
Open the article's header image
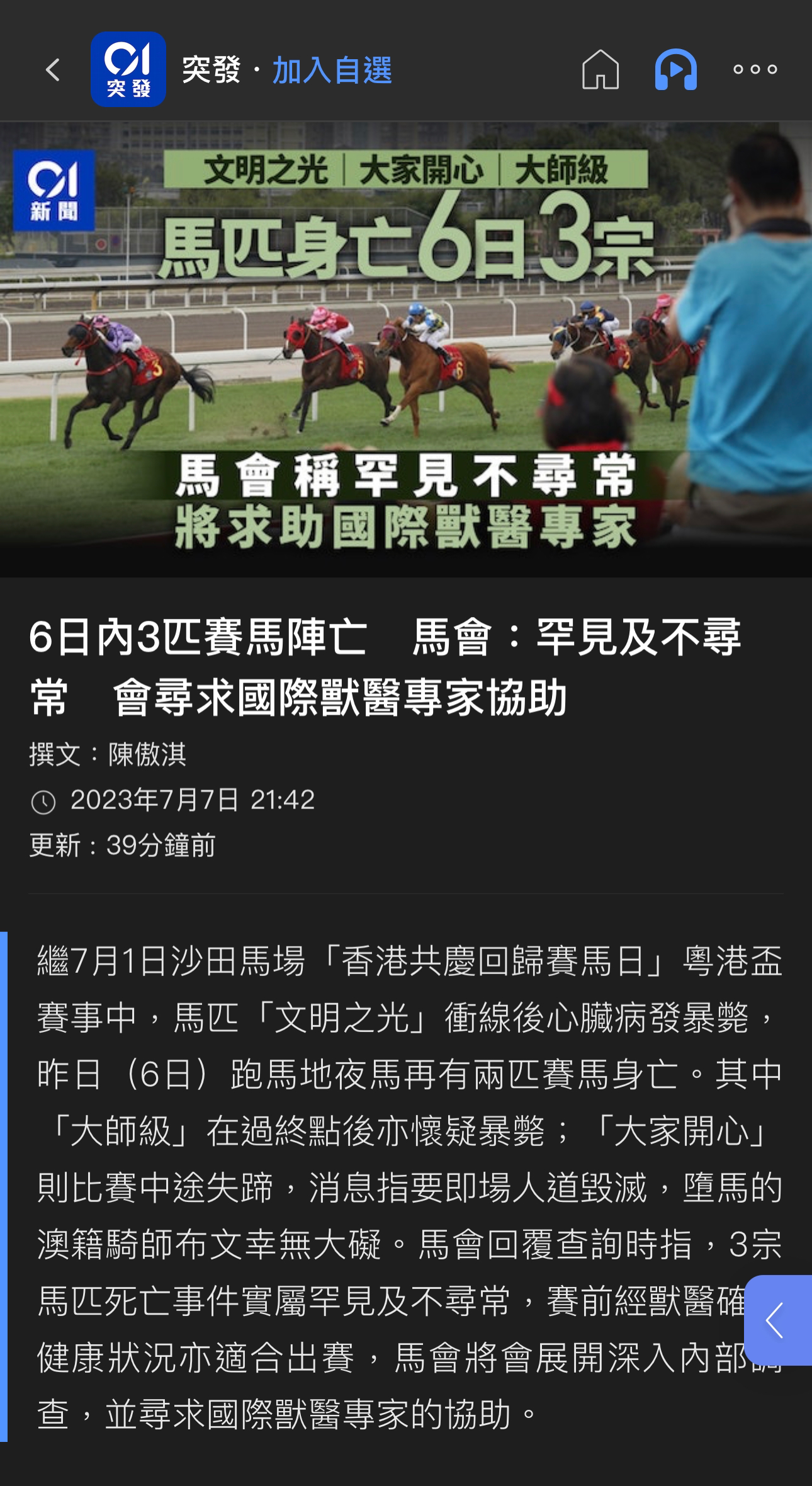406,349
